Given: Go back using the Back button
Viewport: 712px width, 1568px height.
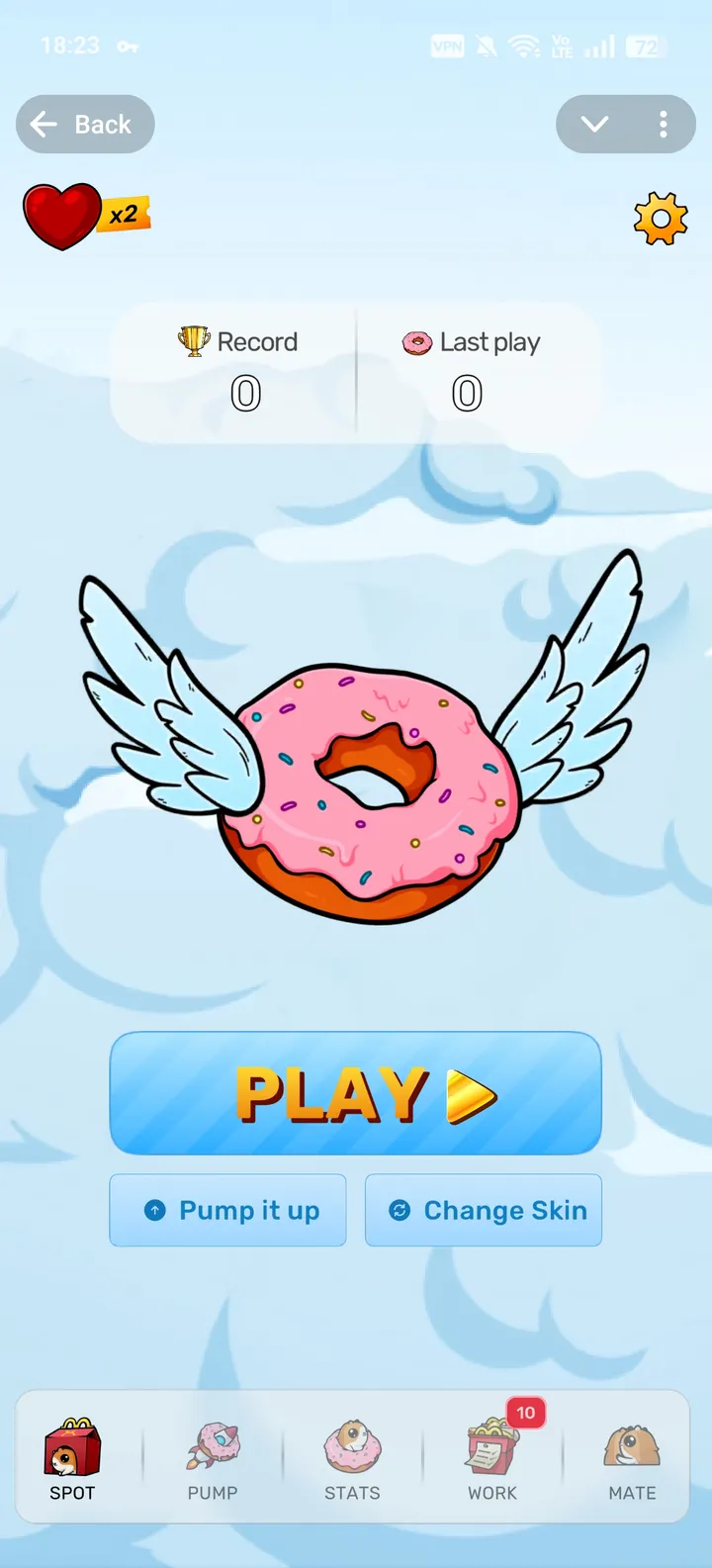Looking at the screenshot, I should (85, 125).
